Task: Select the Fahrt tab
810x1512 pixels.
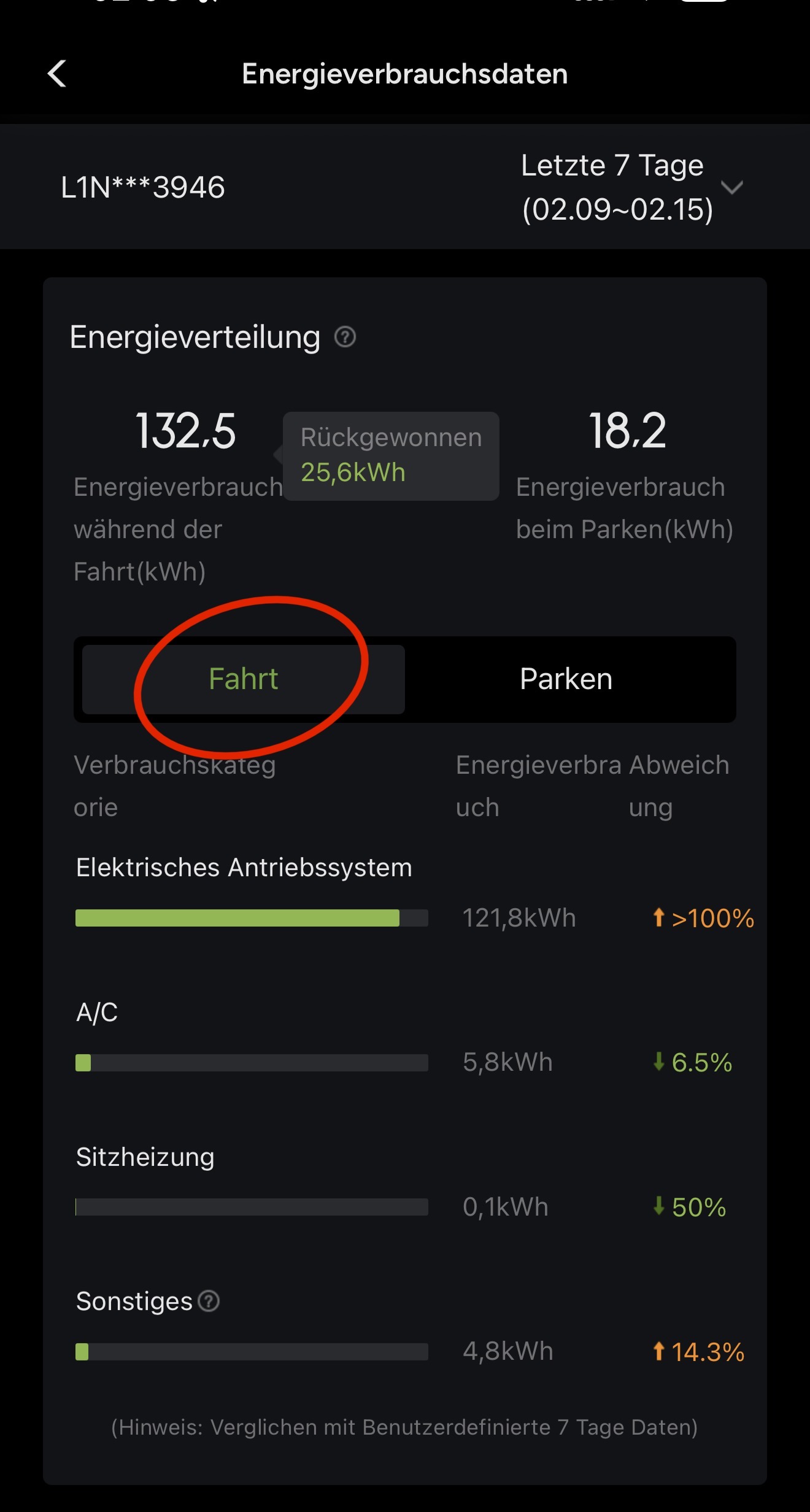Action: tap(244, 679)
